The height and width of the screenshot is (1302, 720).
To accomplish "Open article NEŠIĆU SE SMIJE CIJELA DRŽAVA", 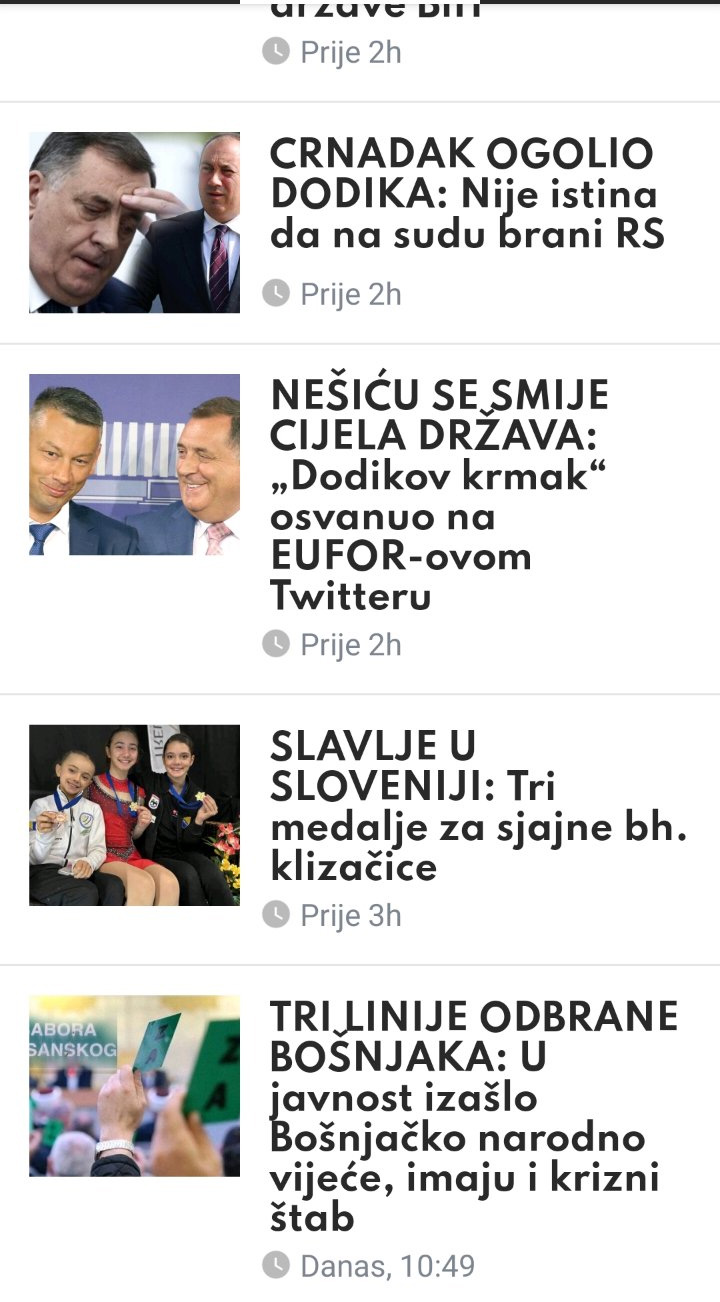I will point(440,496).
